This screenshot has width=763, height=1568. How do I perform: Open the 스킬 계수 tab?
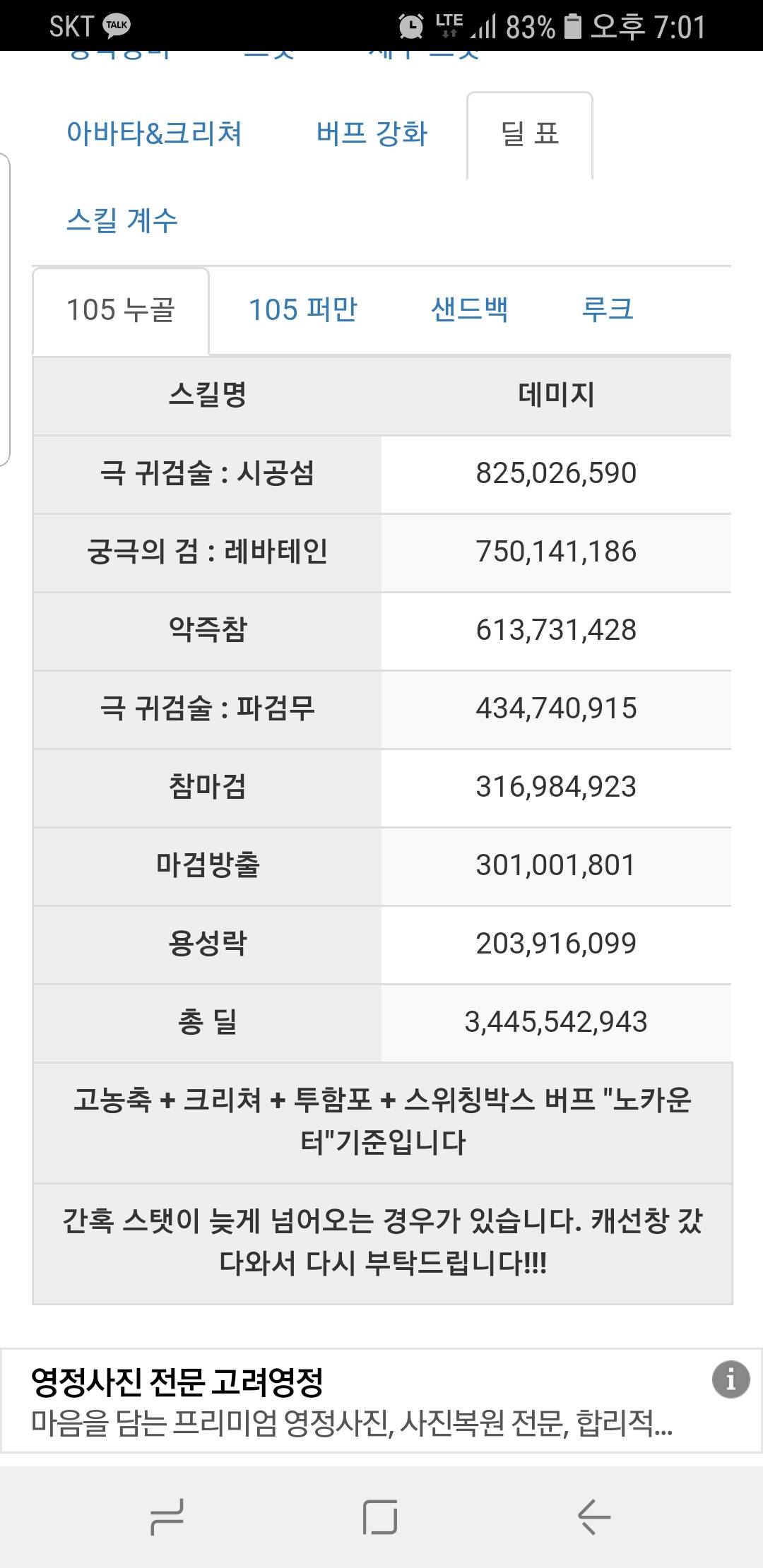tap(122, 220)
